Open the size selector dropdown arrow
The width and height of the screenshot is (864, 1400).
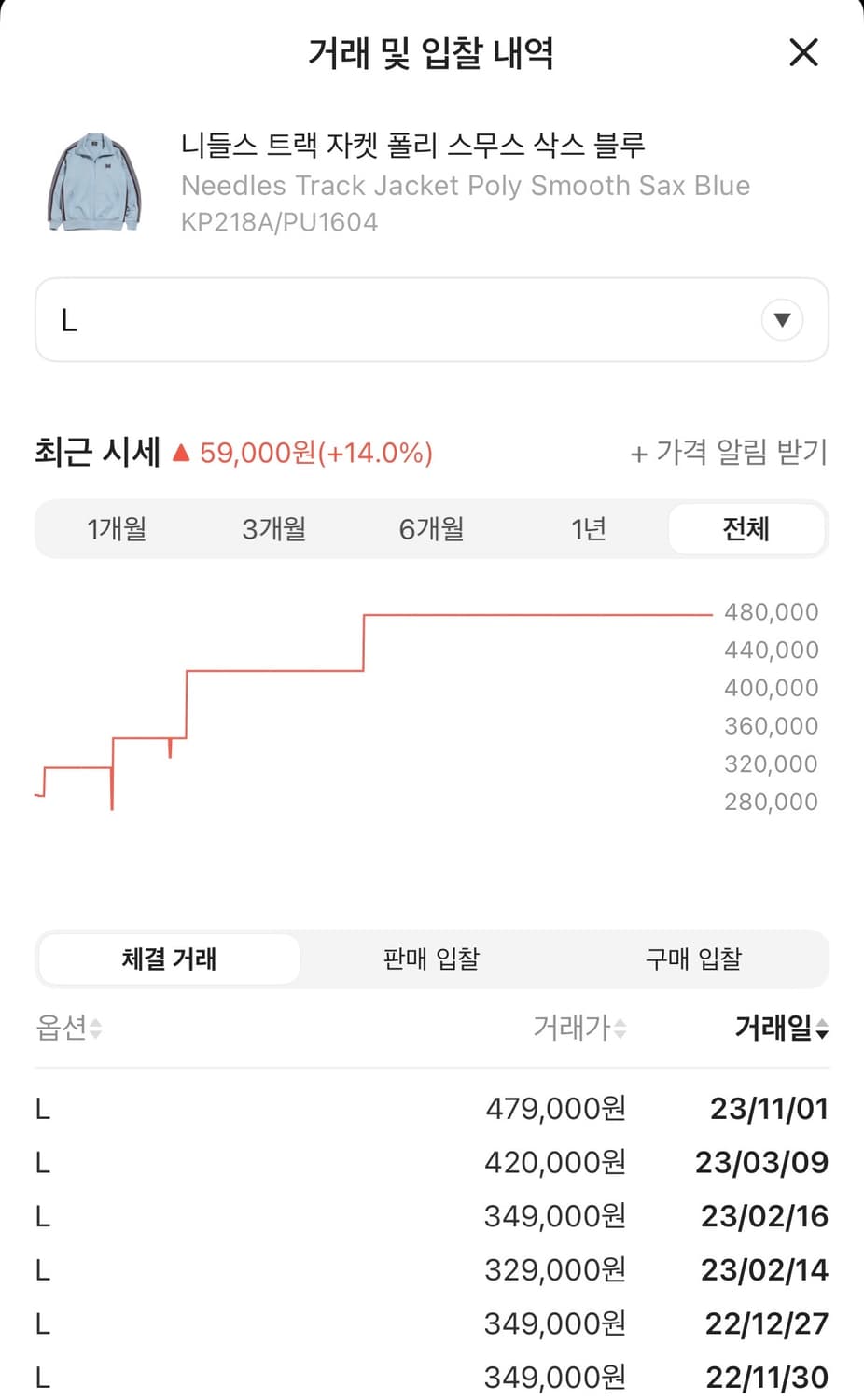[781, 320]
